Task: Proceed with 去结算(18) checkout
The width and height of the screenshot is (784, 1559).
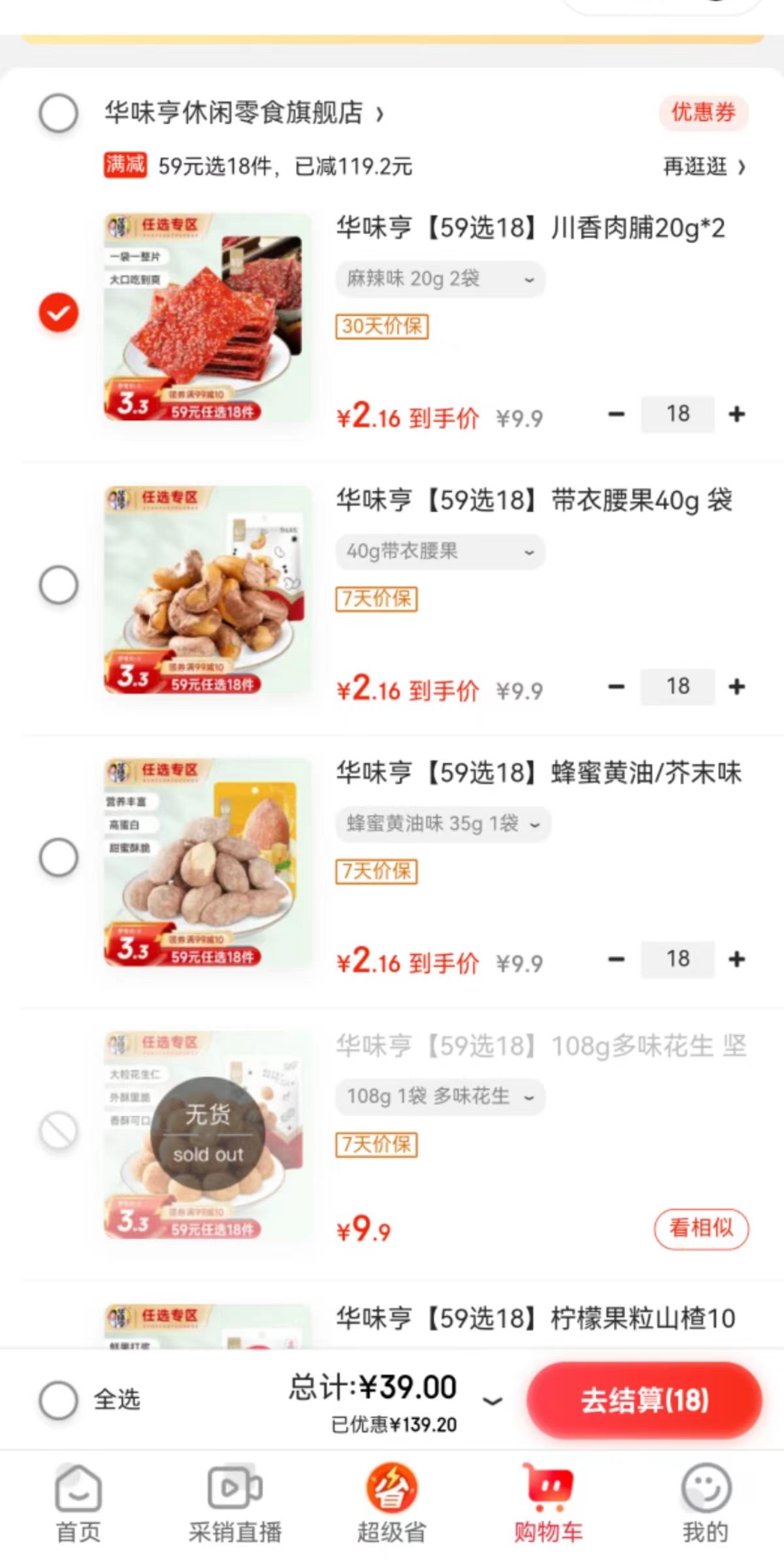Action: click(644, 1400)
